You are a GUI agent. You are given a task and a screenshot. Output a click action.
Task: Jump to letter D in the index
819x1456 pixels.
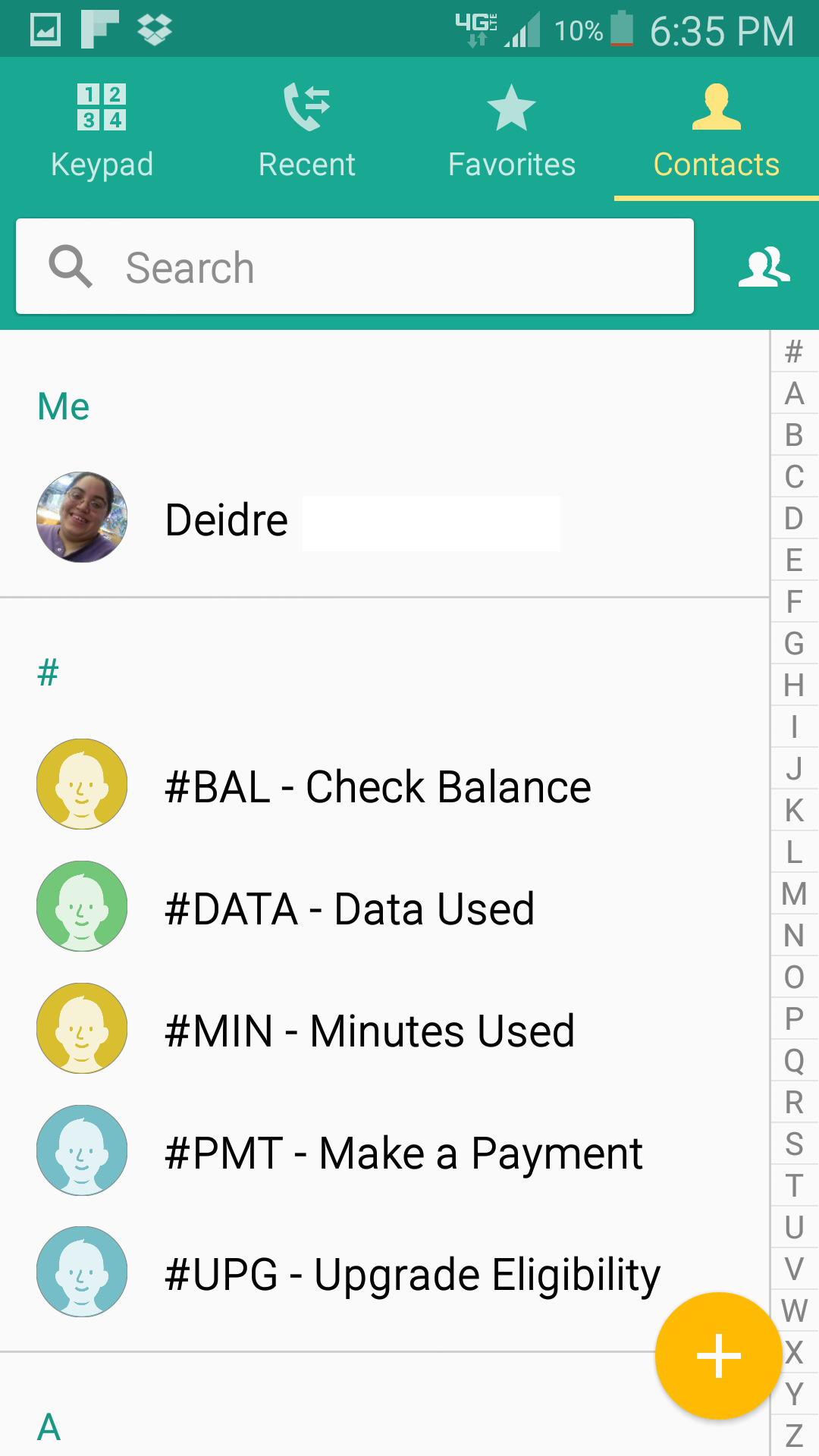794,519
